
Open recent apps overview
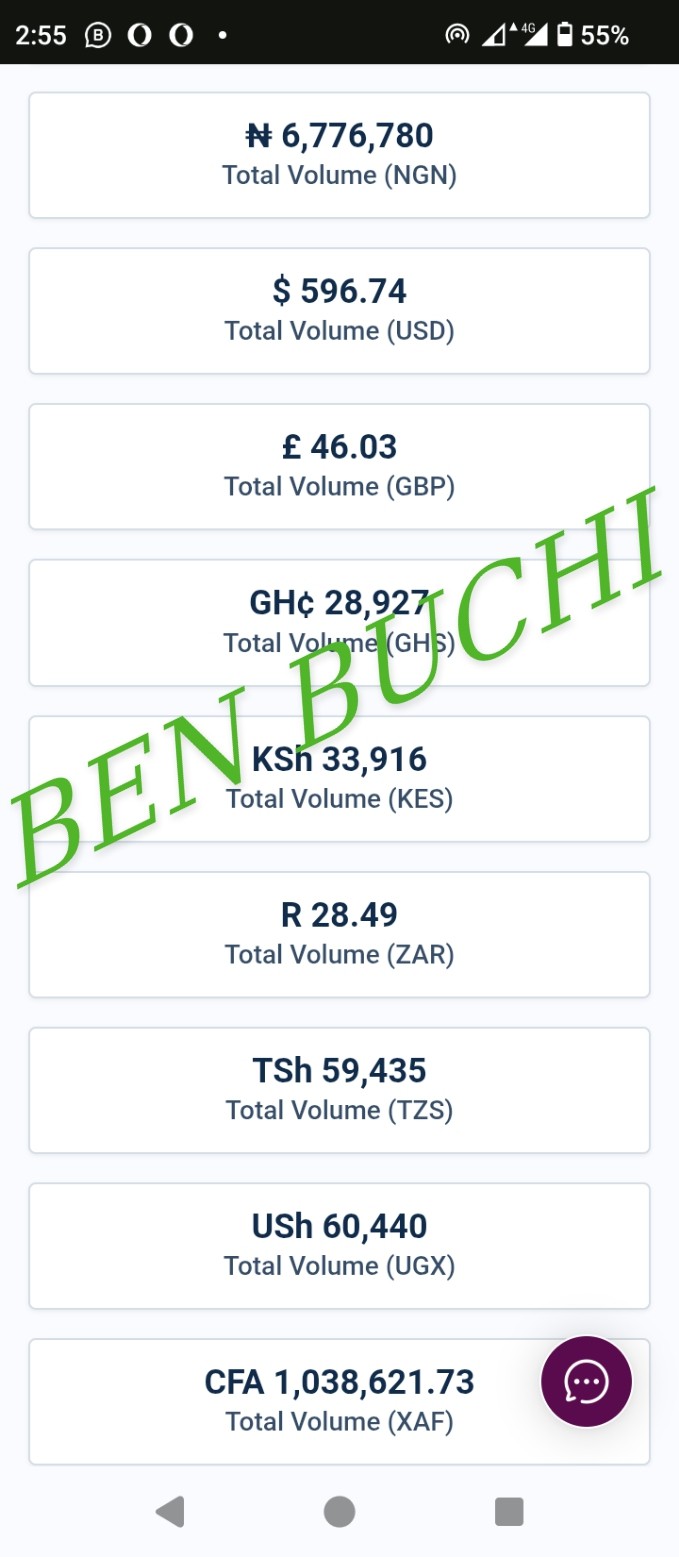pyautogui.click(x=509, y=1511)
